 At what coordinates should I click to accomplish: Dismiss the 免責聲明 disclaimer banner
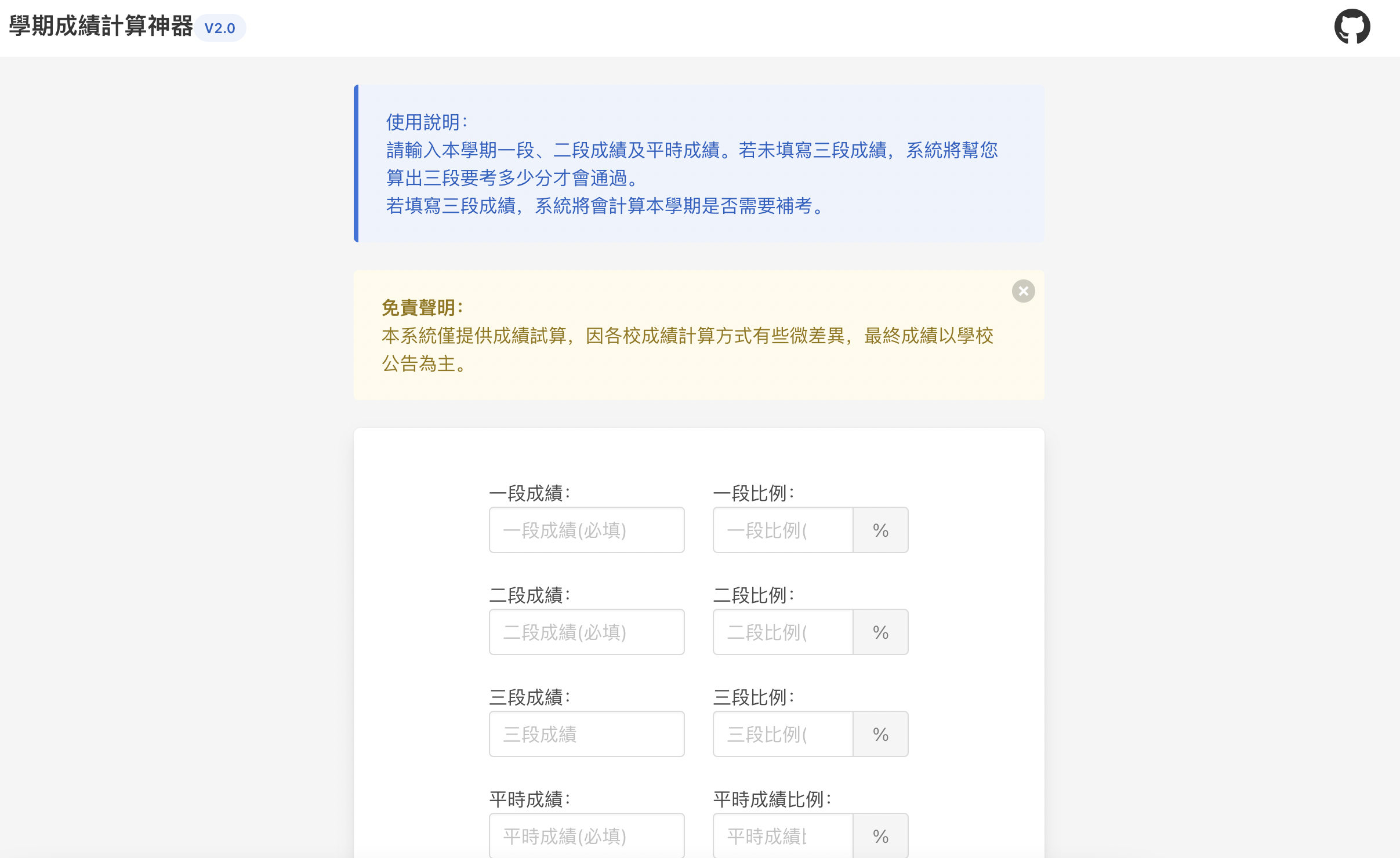tap(1023, 291)
